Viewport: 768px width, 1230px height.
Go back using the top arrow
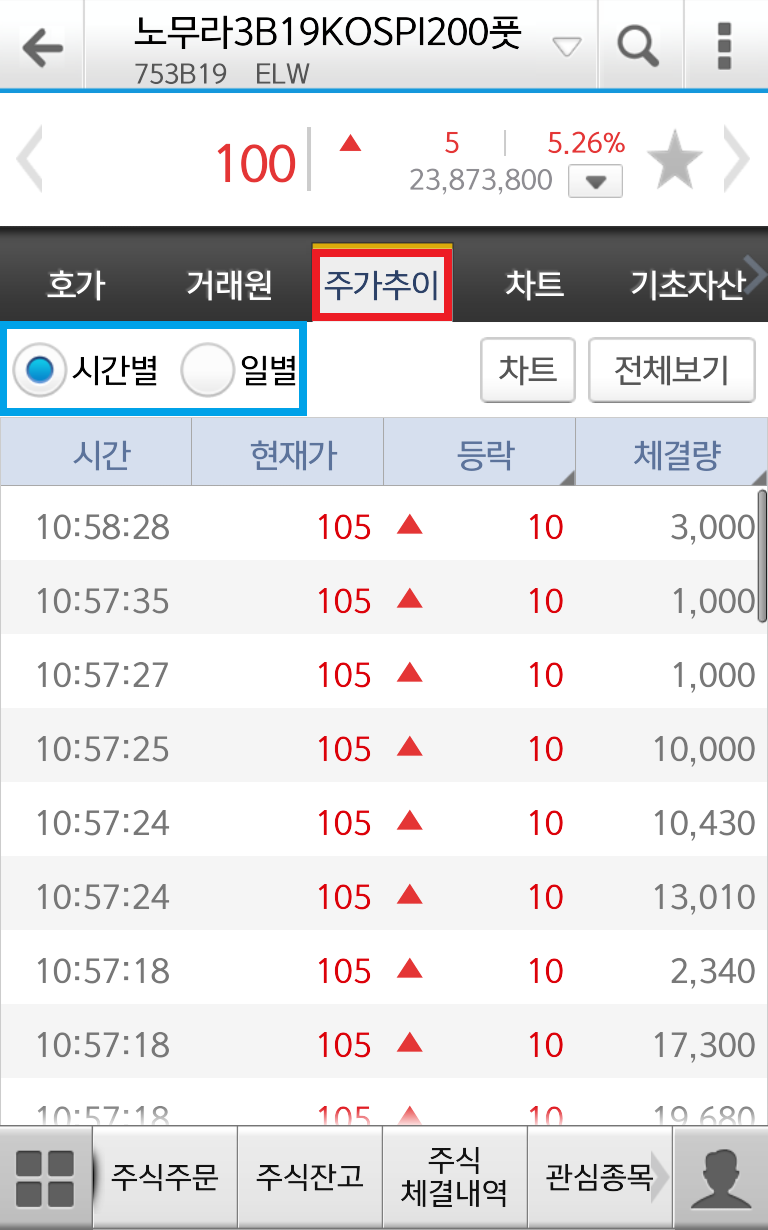pos(42,47)
